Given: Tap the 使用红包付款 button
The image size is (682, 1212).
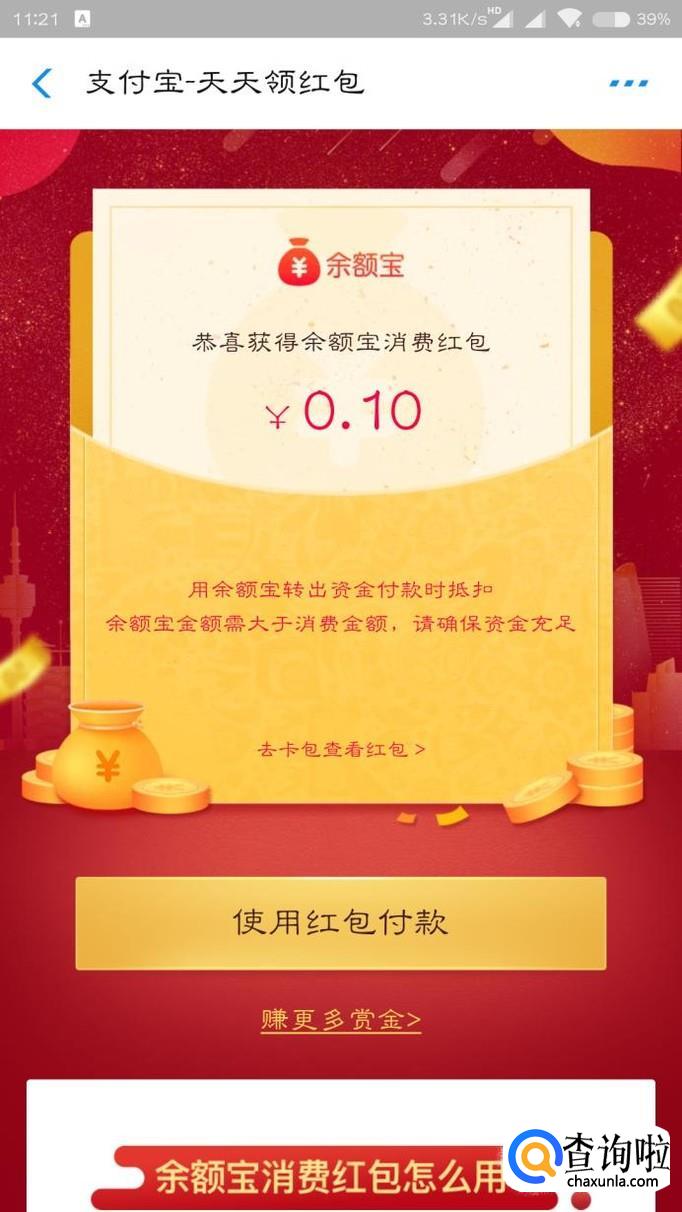Looking at the screenshot, I should (x=340, y=922).
